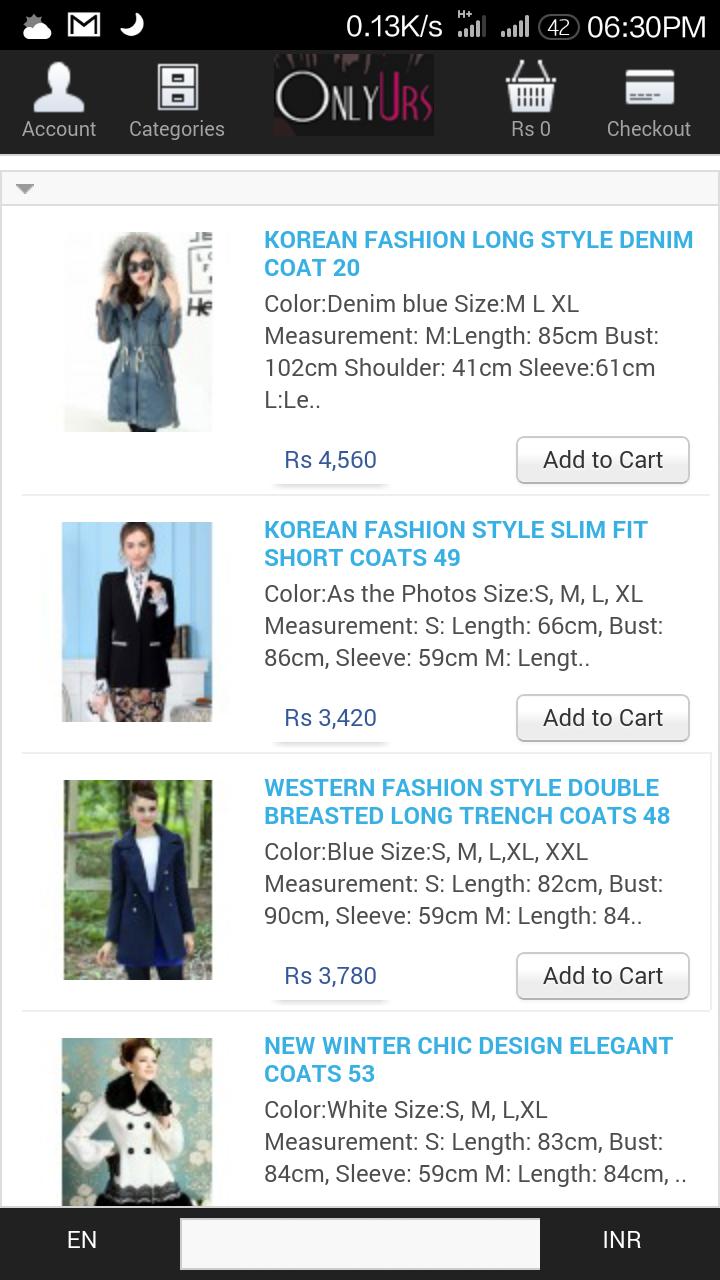View the shopping basket showing Rs 0
The height and width of the screenshot is (1280, 720).
coord(531,102)
